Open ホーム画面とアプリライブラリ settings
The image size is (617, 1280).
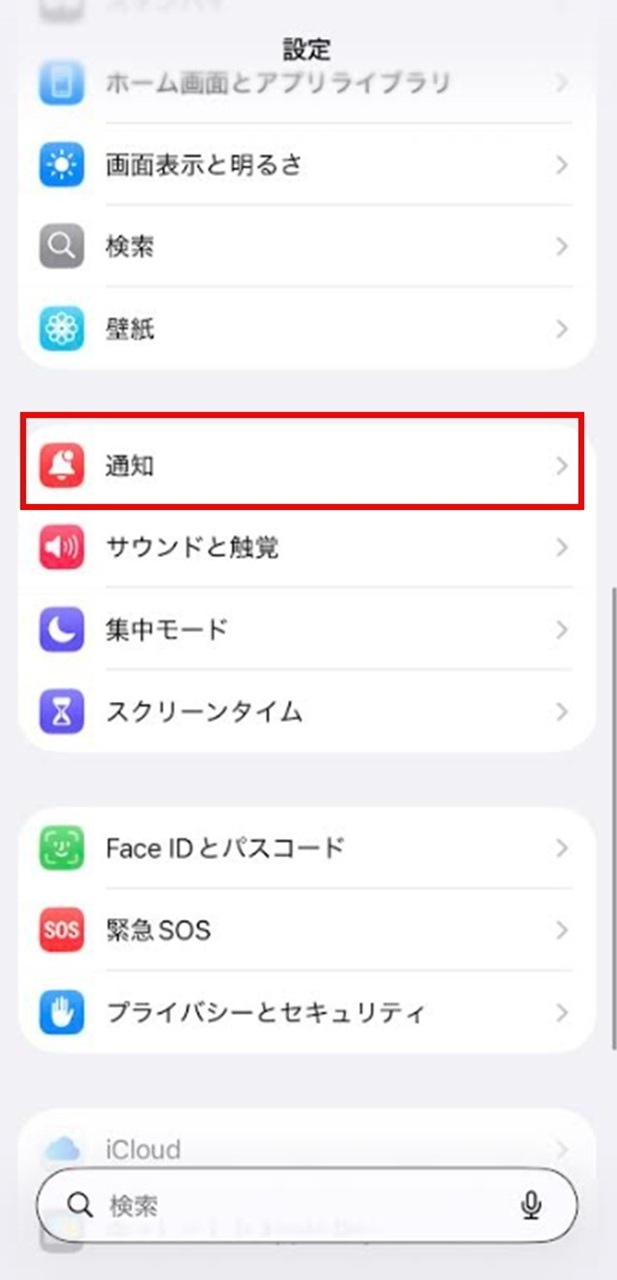[x=307, y=84]
